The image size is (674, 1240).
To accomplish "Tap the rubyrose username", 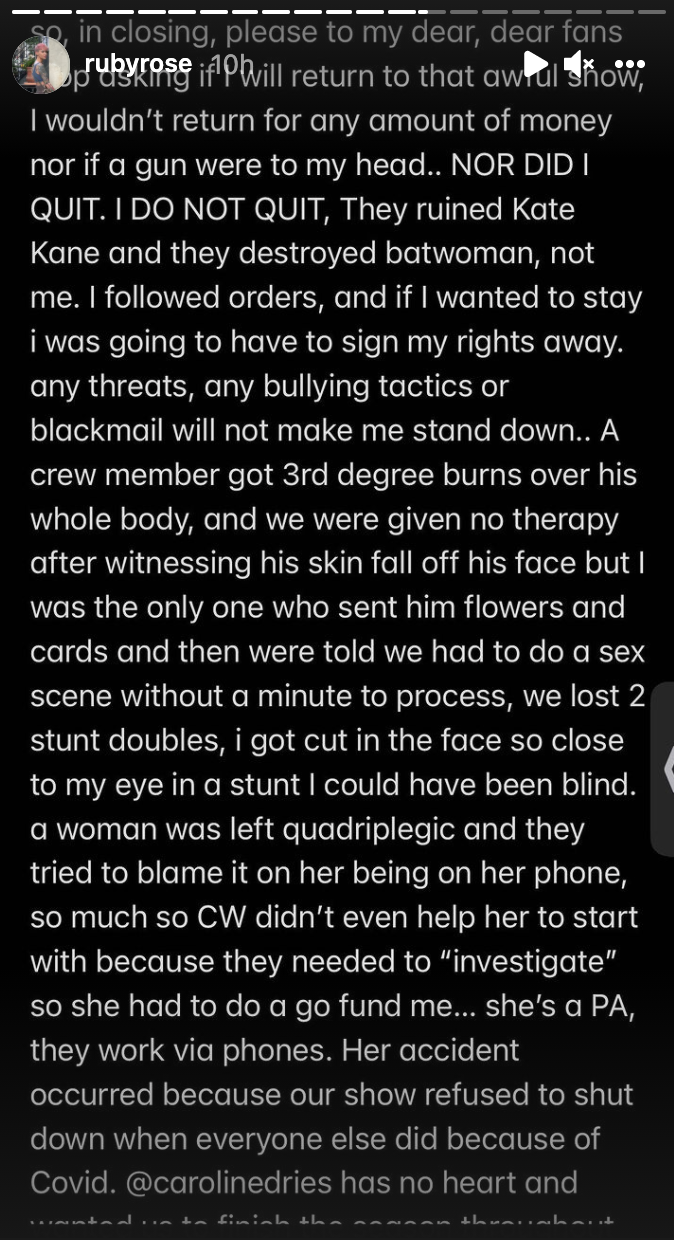I will pyautogui.click(x=138, y=64).
